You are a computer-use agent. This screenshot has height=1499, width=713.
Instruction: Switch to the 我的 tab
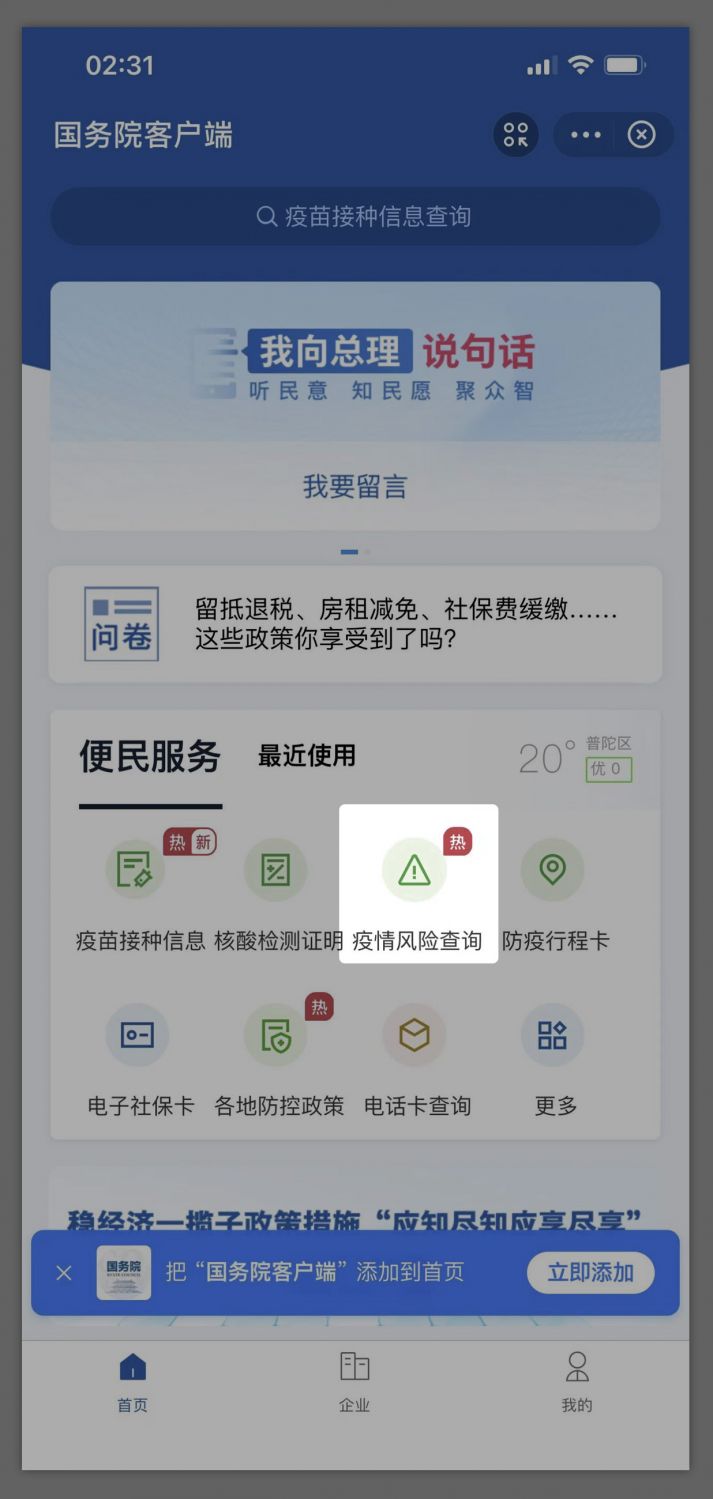pos(576,1382)
